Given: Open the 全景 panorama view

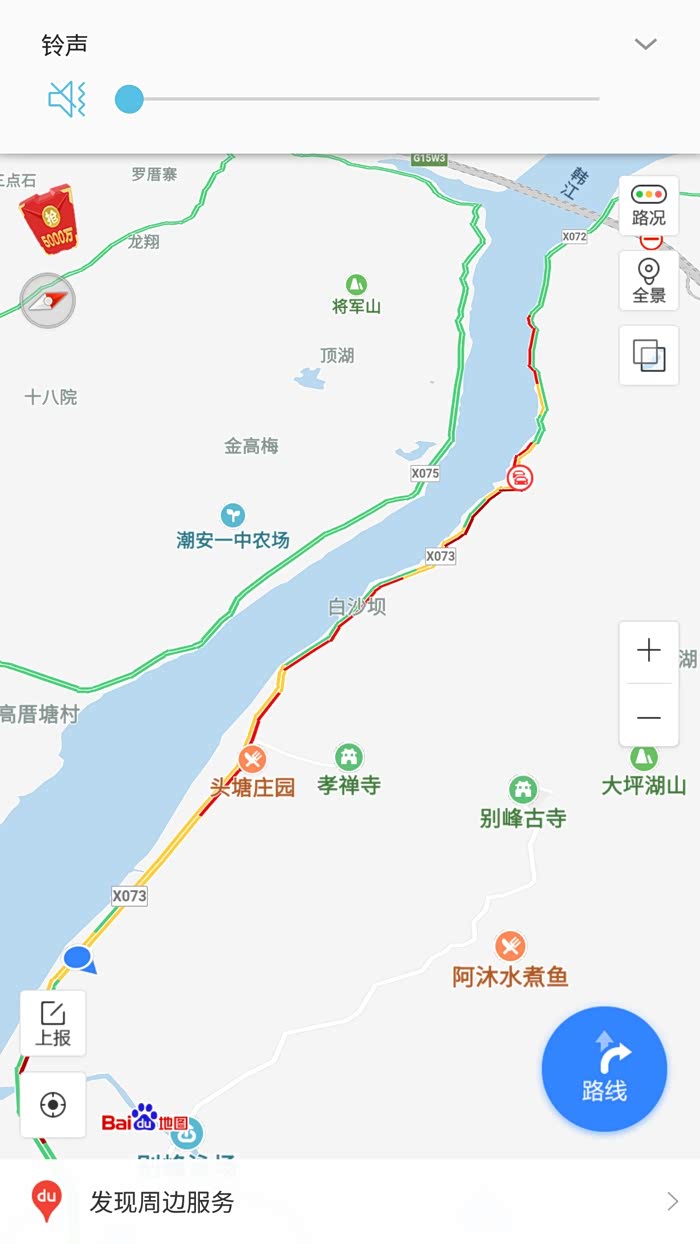Looking at the screenshot, I should point(649,281).
